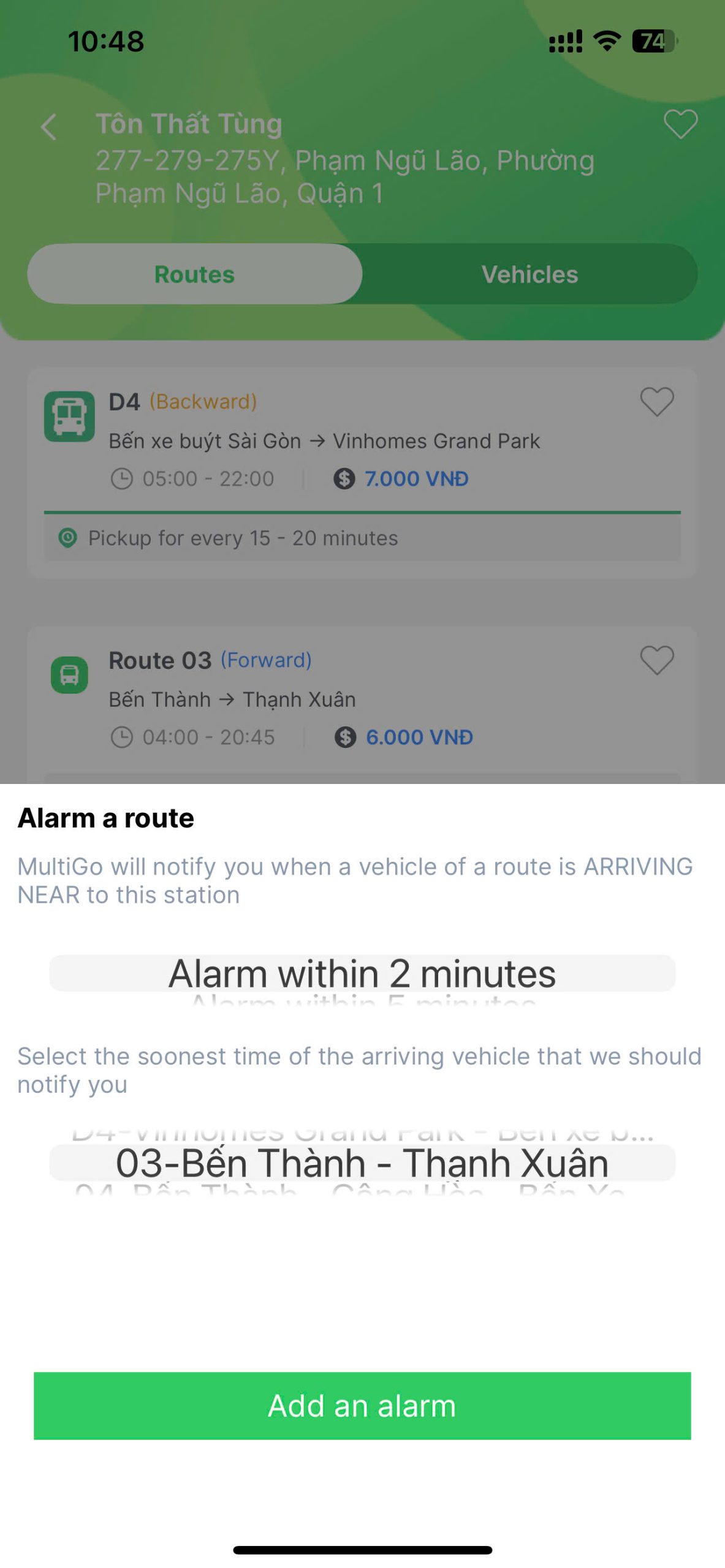Favorite the Tôn Thất Tùng station

click(680, 124)
